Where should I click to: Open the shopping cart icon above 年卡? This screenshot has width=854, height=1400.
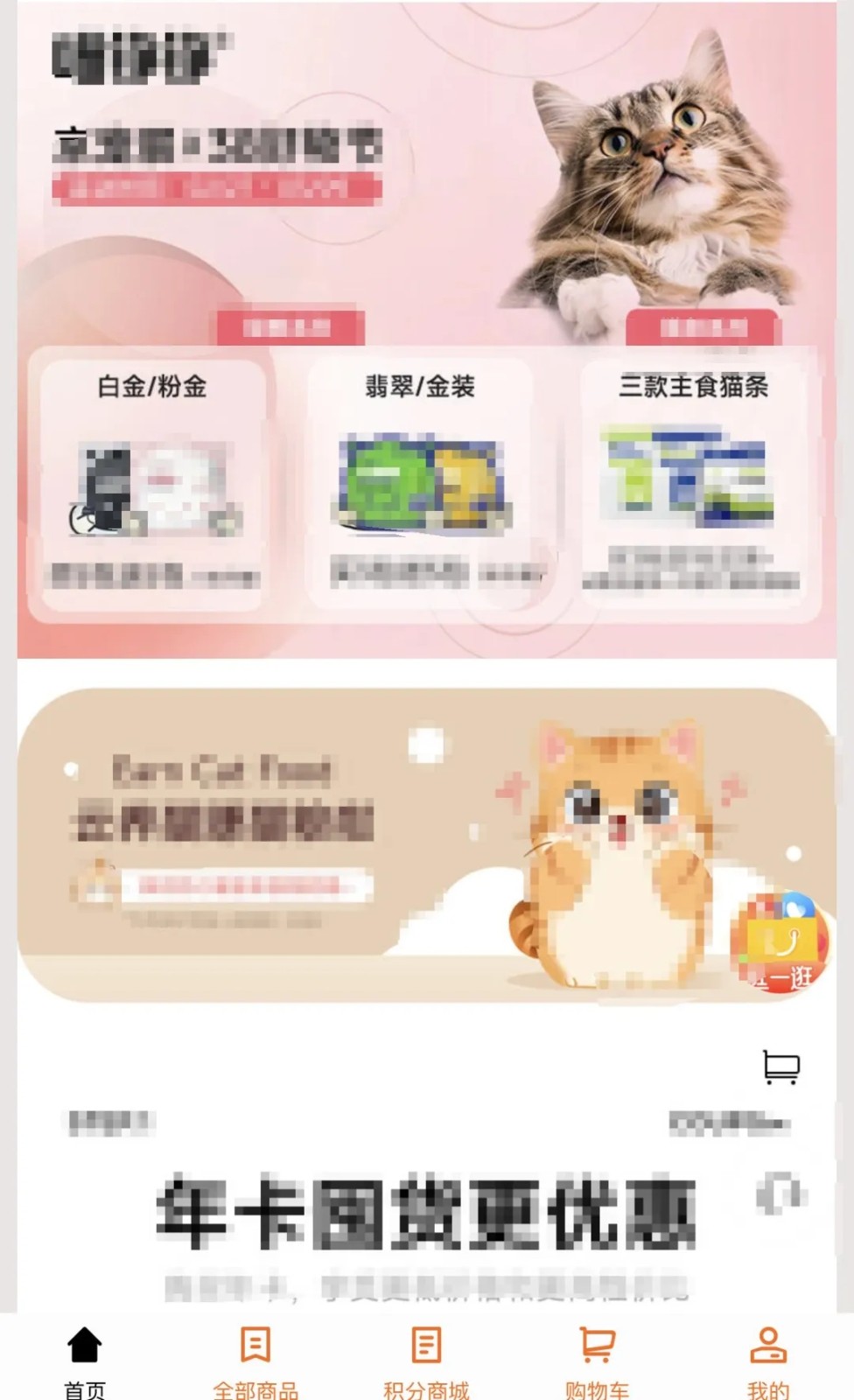(x=780, y=1067)
